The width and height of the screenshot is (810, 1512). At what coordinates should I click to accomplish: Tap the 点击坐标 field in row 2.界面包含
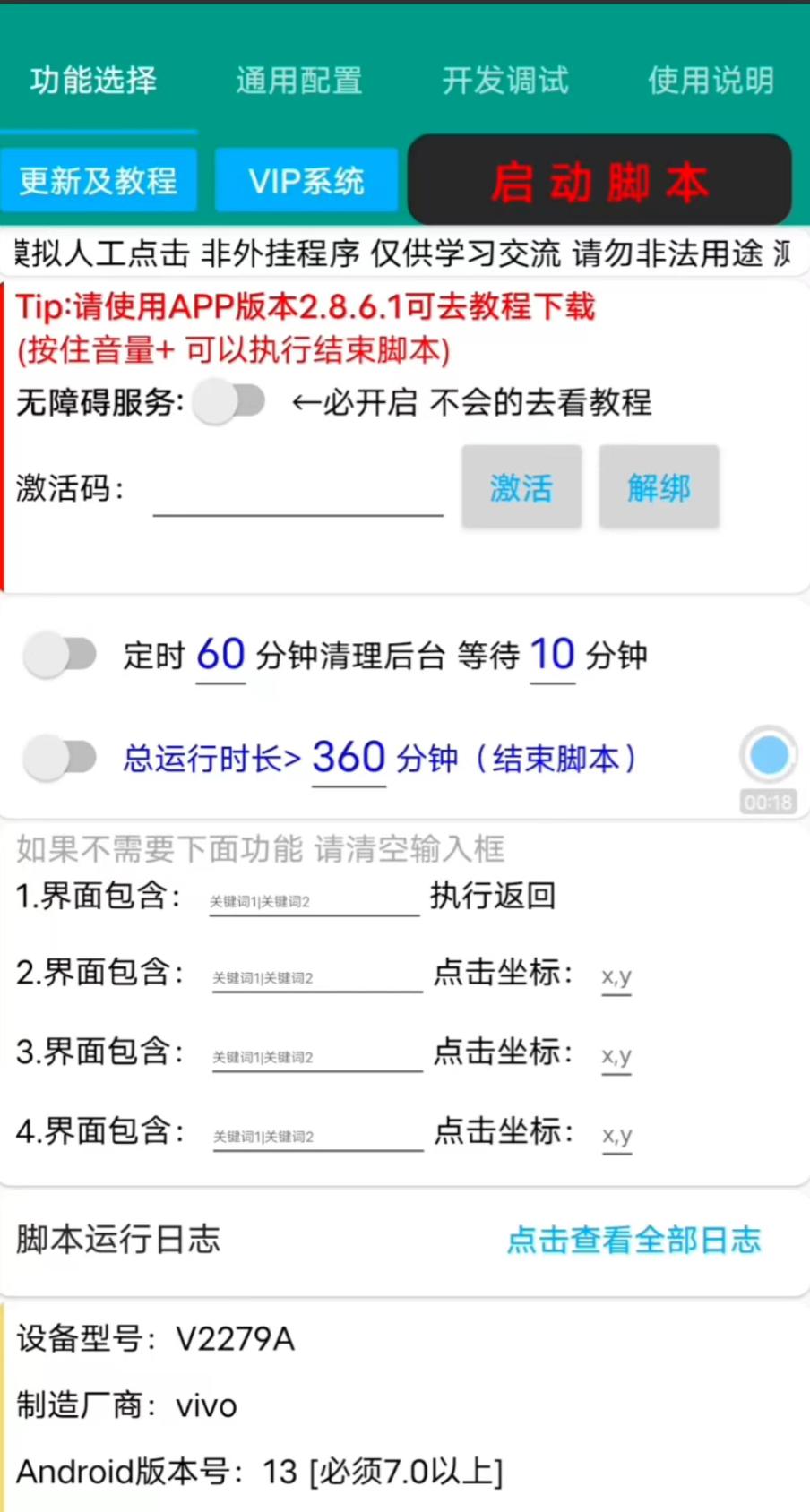pos(616,977)
